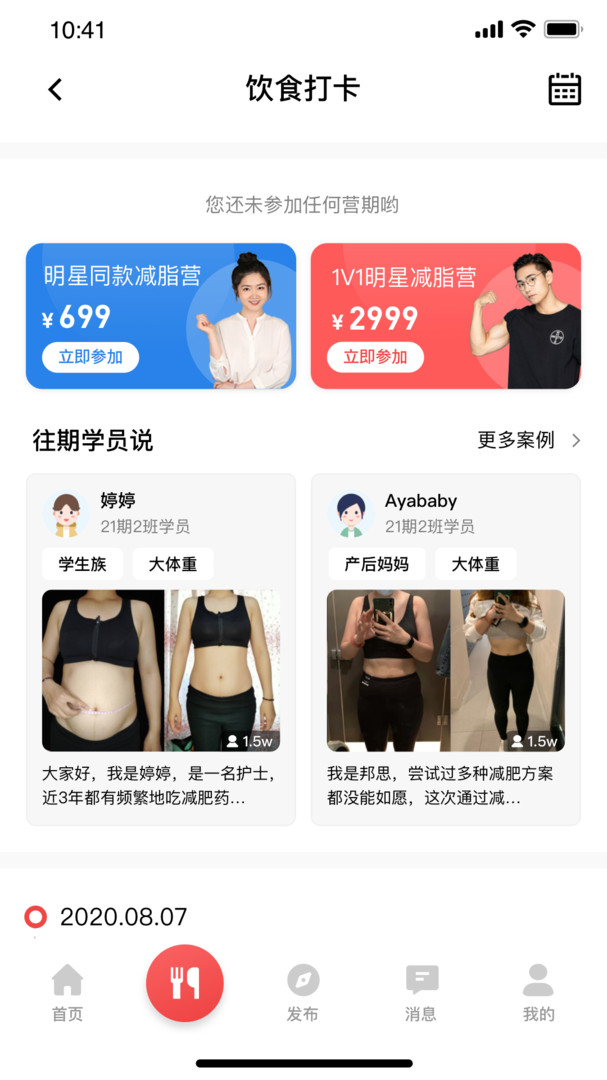Viewport: 607px width, 1080px height.
Task: Open the 消息 tab
Action: pos(421,994)
